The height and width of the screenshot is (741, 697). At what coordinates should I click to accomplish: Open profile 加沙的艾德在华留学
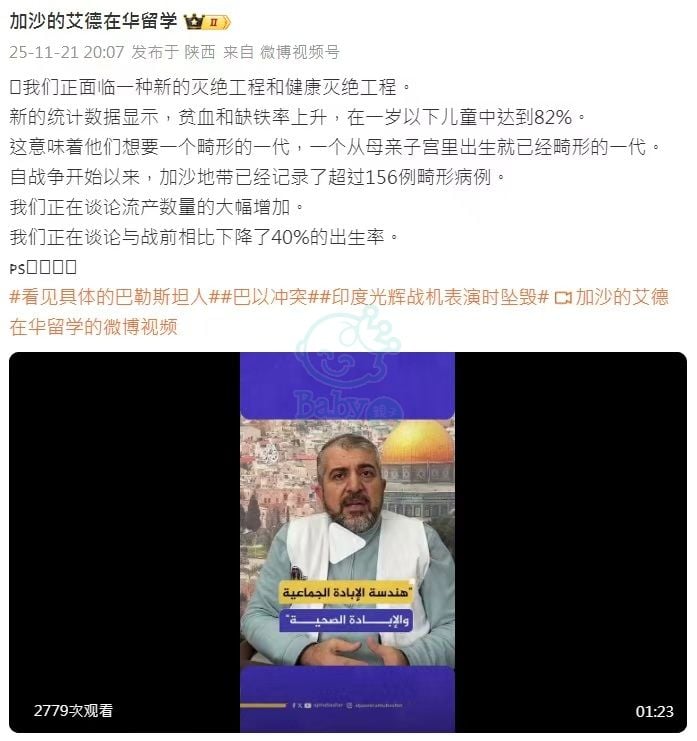click(94, 21)
